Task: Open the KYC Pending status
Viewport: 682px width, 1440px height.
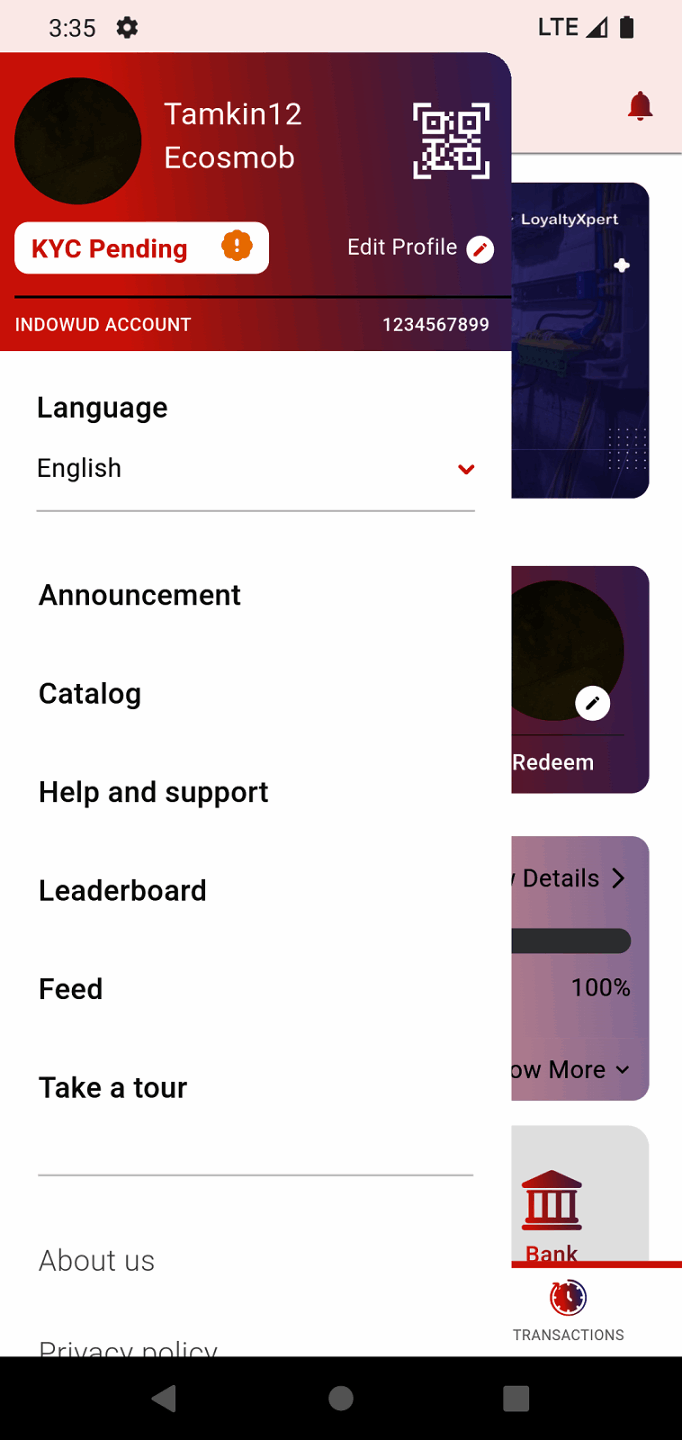Action: coord(141,248)
